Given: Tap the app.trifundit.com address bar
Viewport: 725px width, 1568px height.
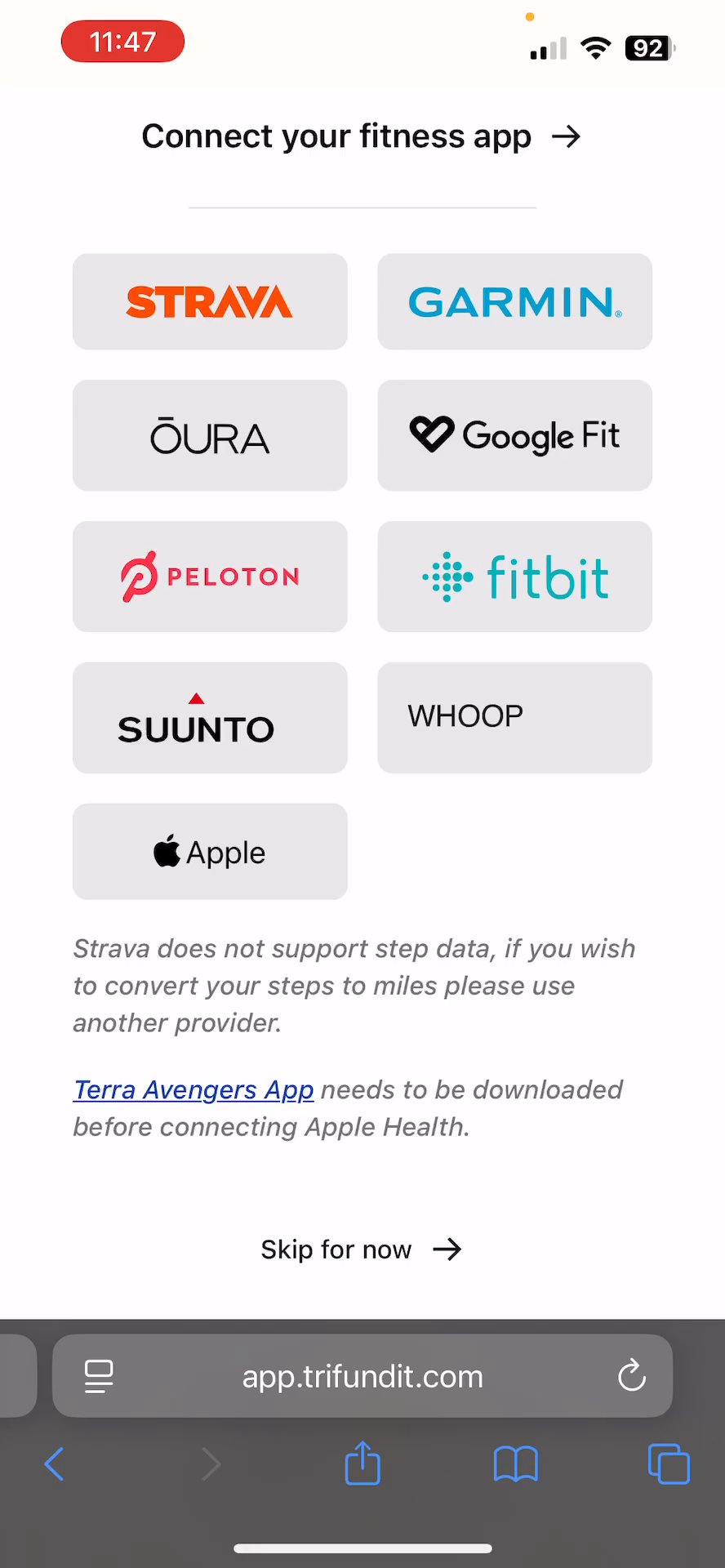Looking at the screenshot, I should 362,1376.
